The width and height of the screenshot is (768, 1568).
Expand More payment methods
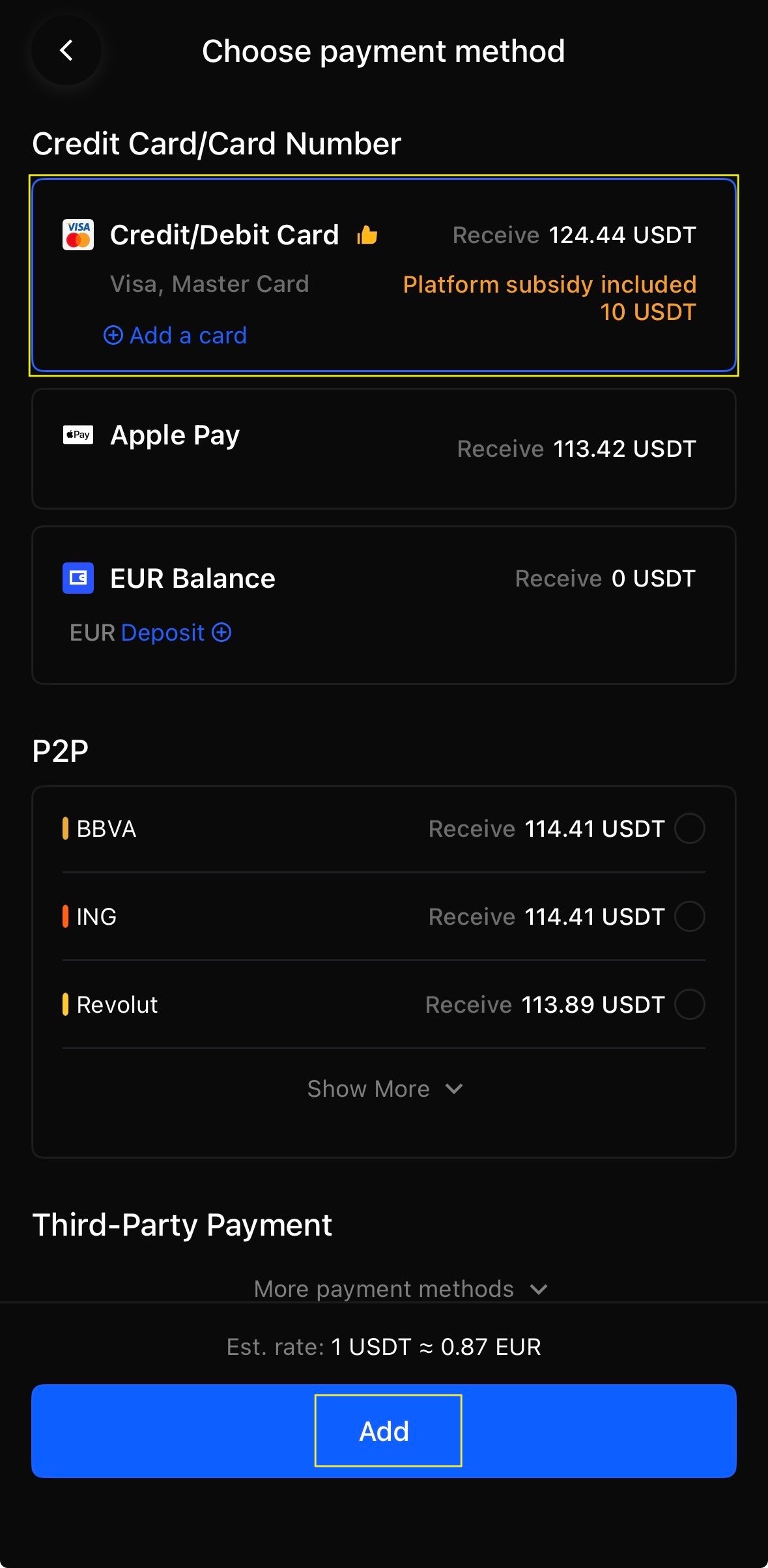(x=400, y=1288)
